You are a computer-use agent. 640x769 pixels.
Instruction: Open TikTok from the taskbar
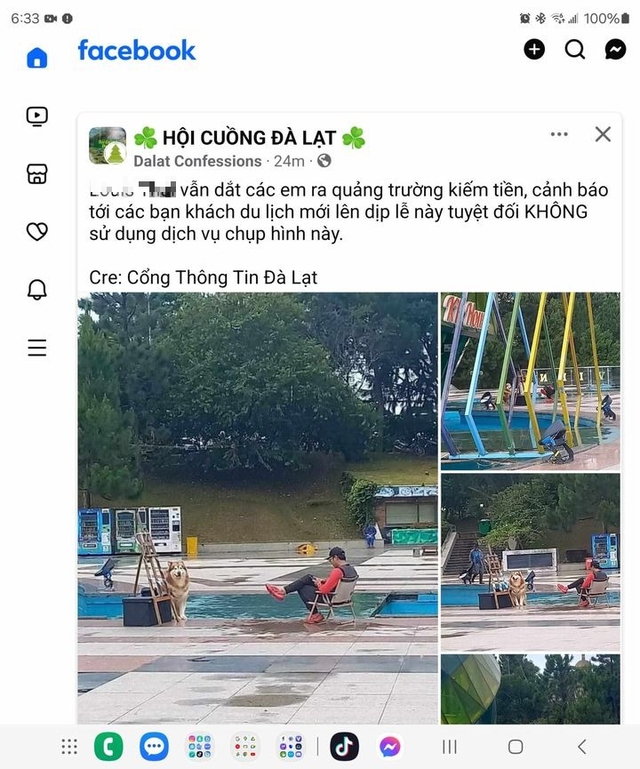[x=345, y=746]
